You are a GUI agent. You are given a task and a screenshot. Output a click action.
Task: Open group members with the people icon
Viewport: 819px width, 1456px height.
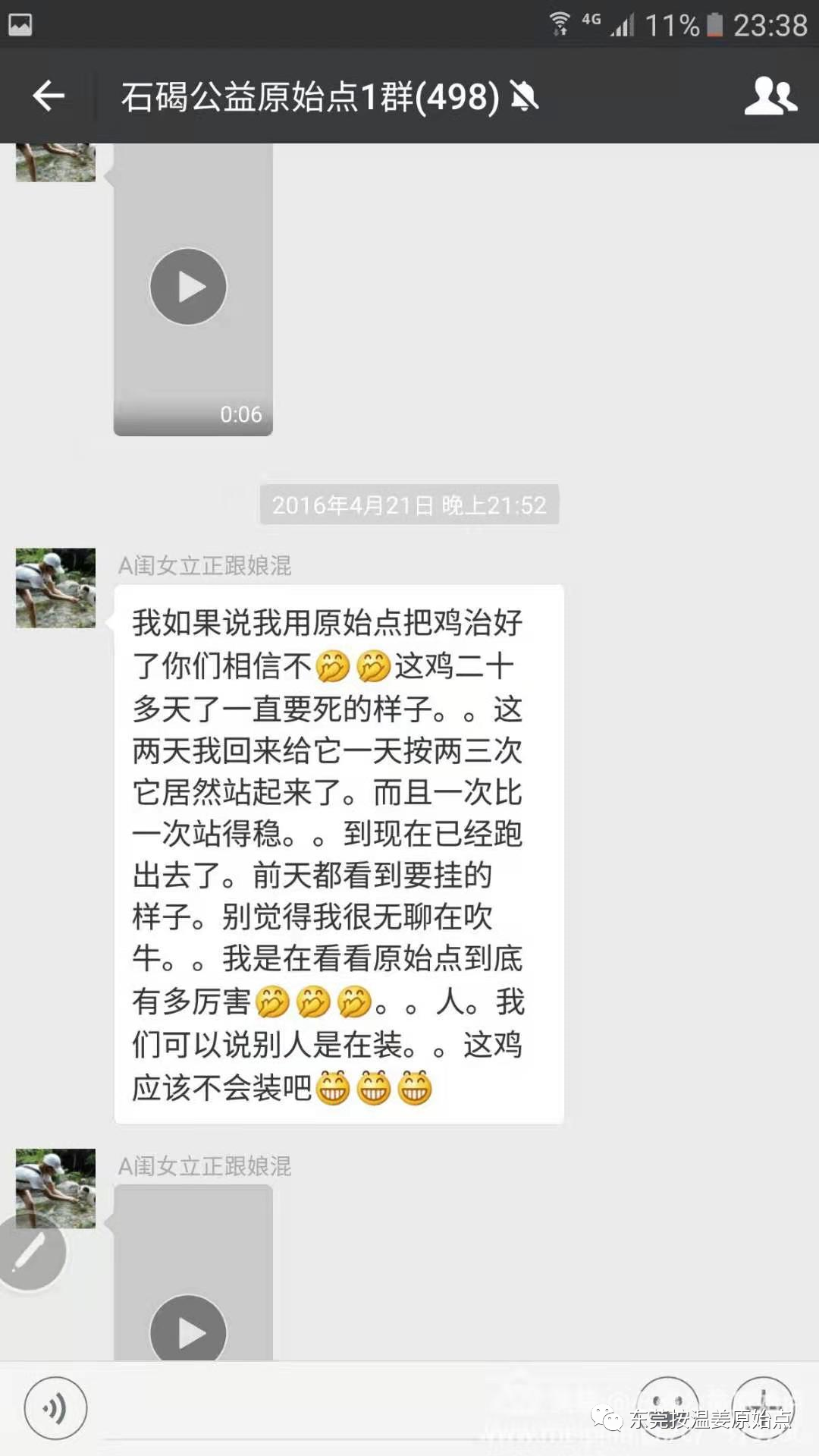coord(768,96)
